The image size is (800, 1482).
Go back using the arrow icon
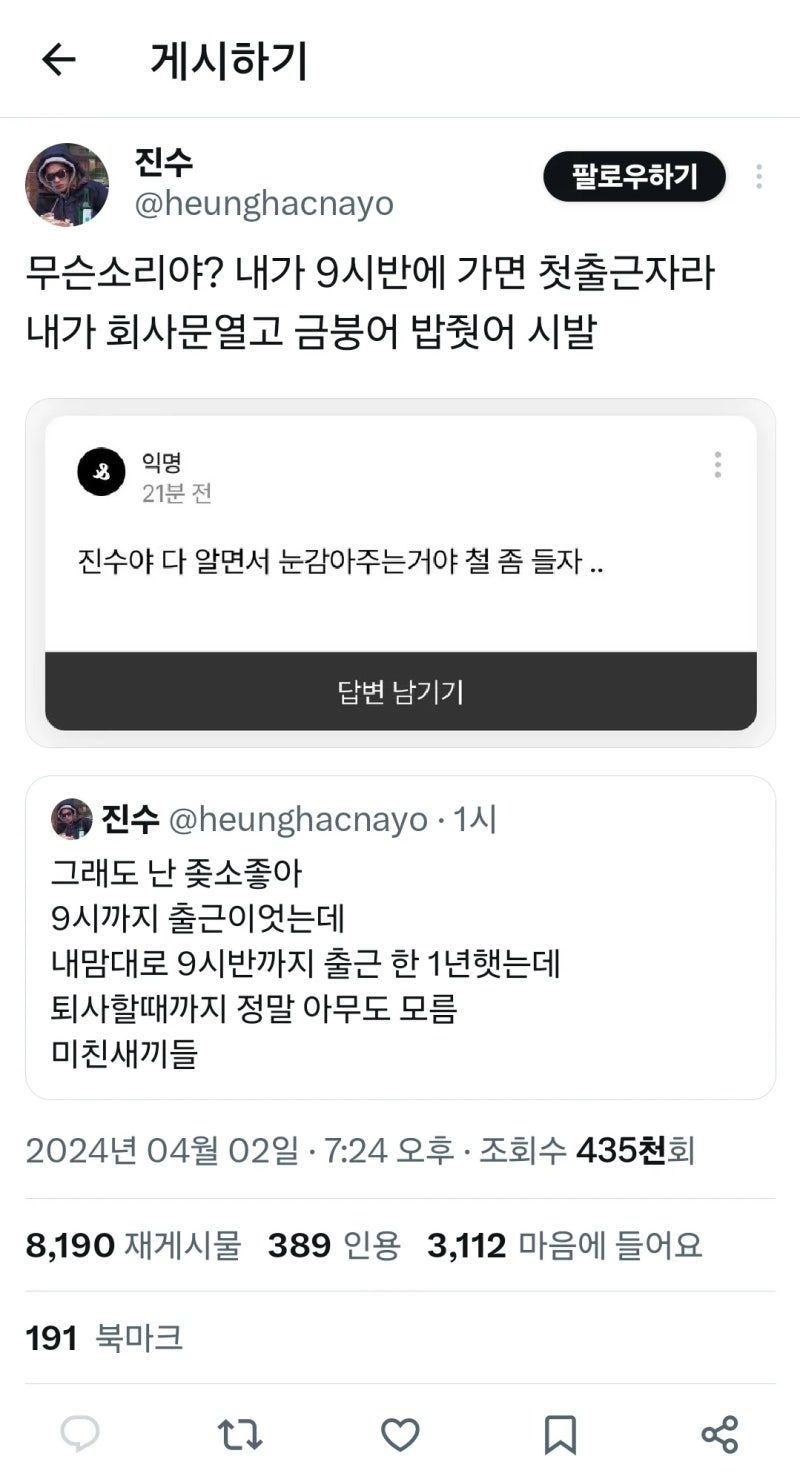click(58, 60)
